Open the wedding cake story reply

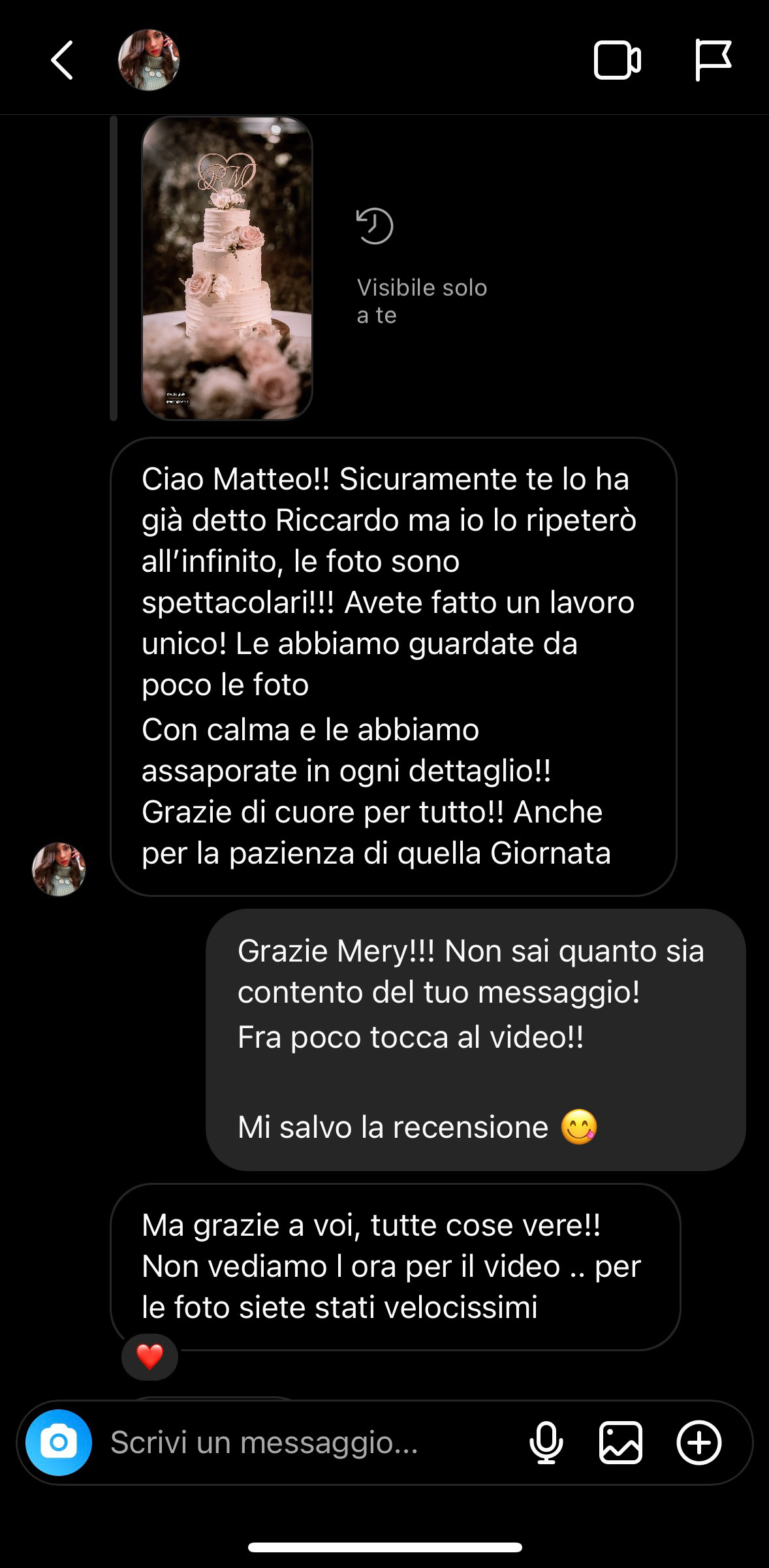click(x=227, y=268)
